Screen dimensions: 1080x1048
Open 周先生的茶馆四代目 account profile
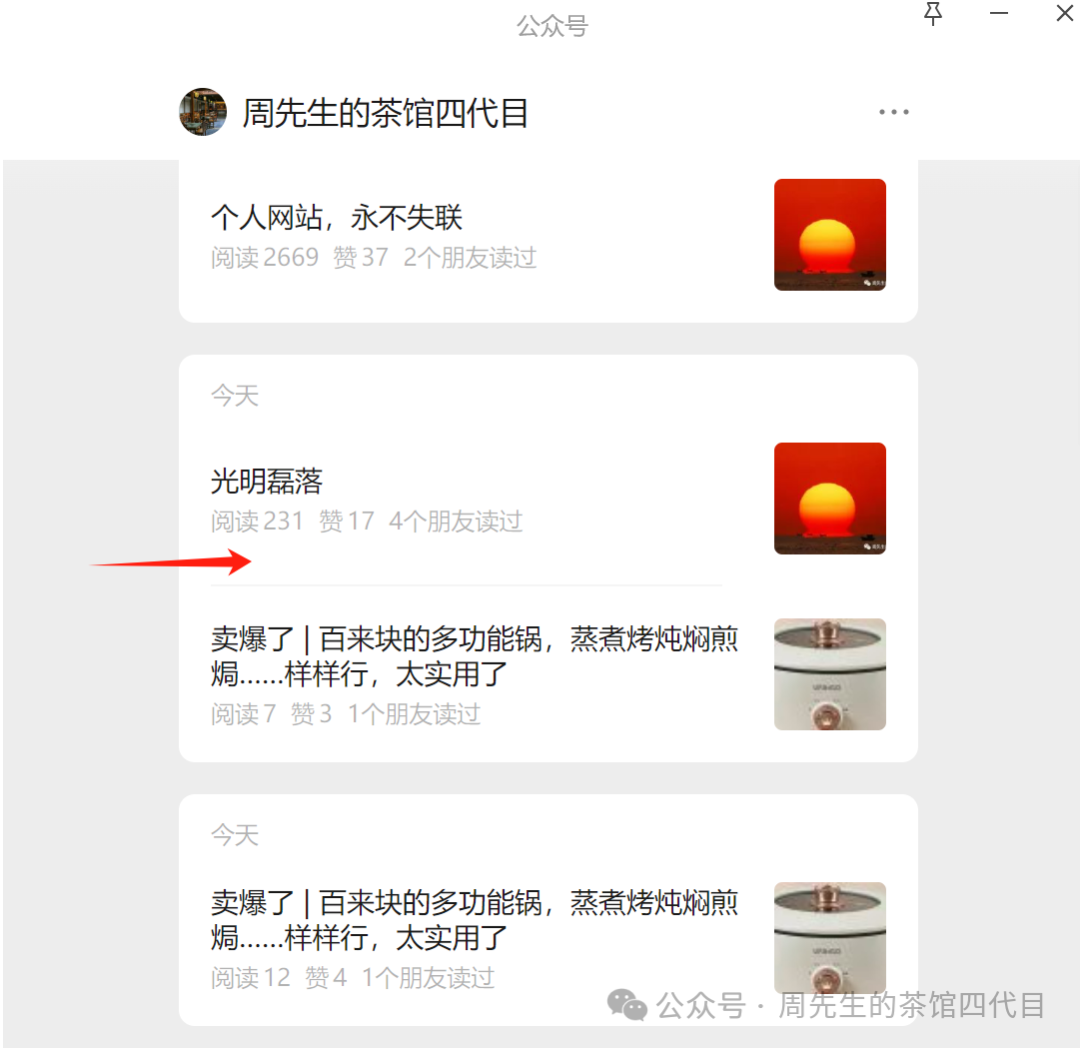385,113
